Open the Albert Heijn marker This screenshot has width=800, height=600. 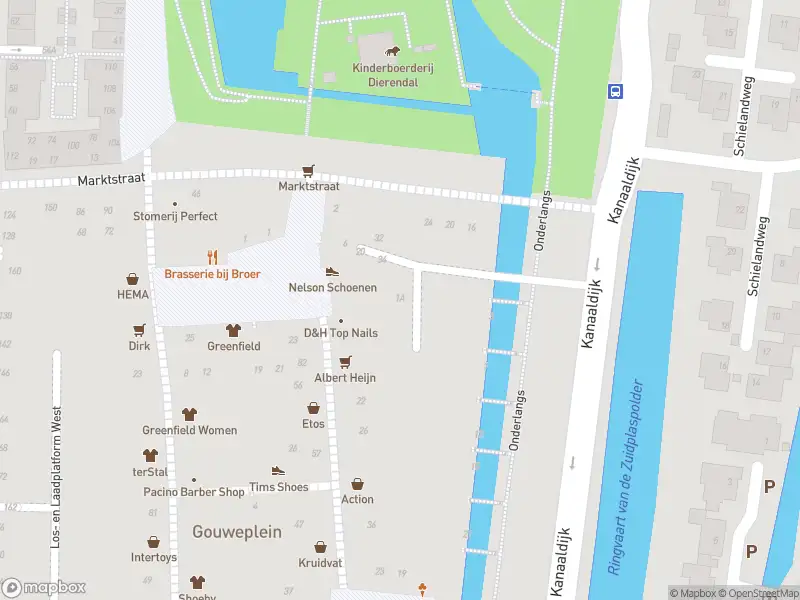(345, 362)
